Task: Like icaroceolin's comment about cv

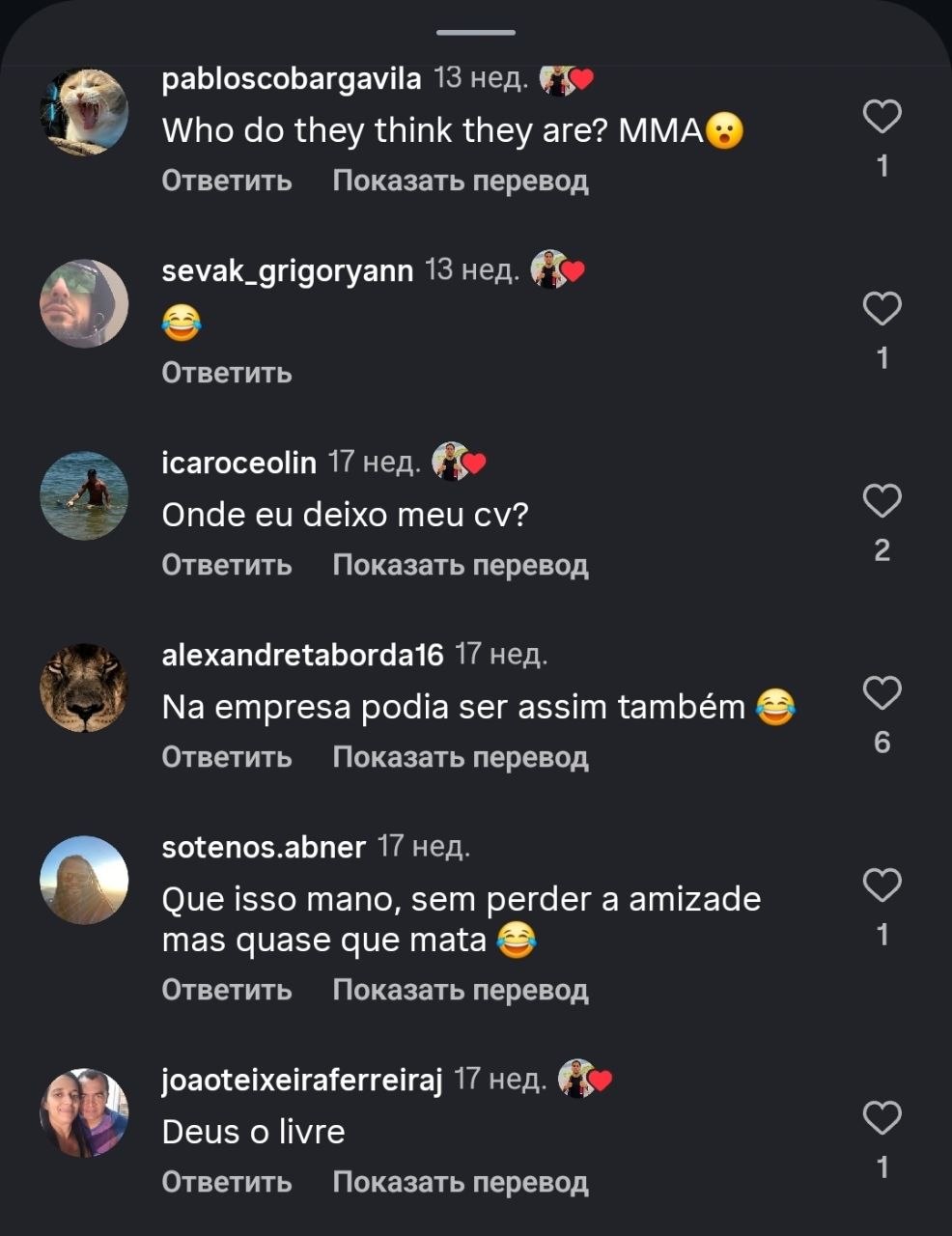Action: pos(882,501)
